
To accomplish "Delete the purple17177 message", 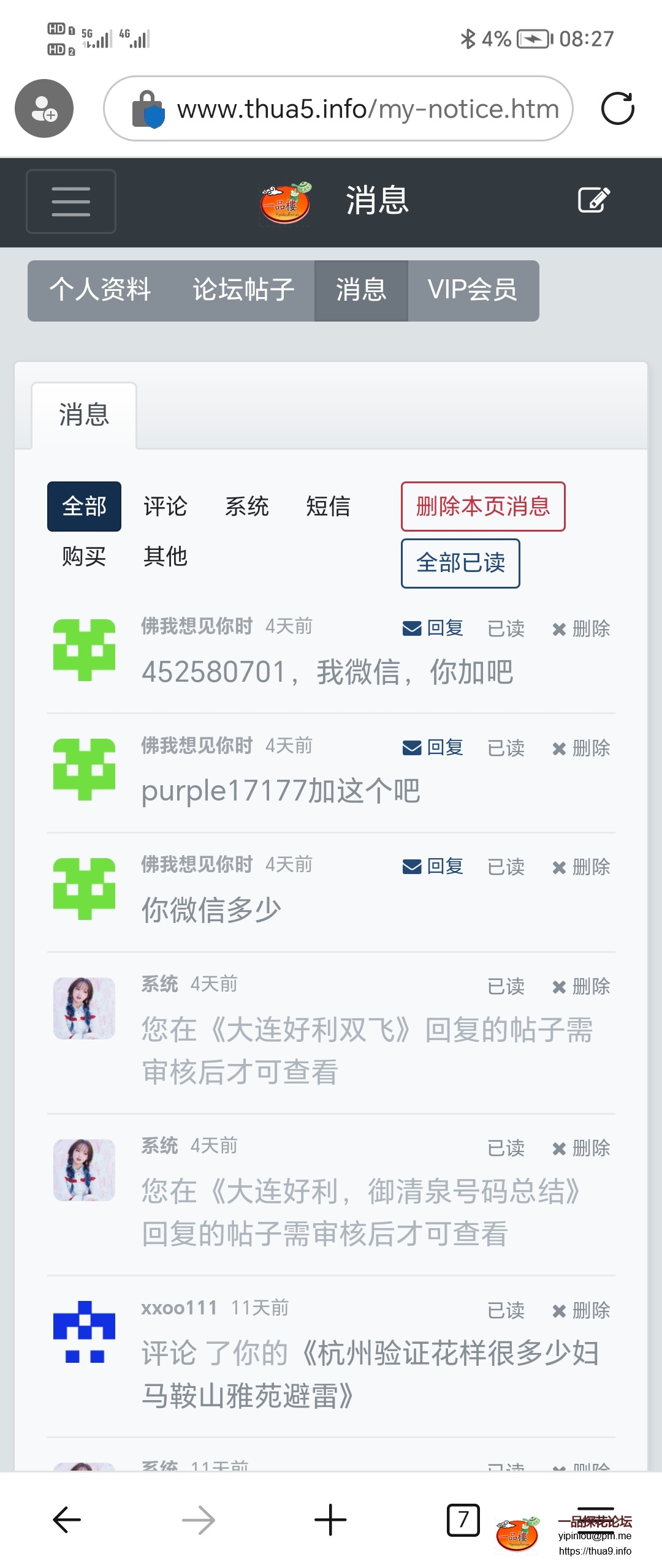I will pyautogui.click(x=581, y=748).
